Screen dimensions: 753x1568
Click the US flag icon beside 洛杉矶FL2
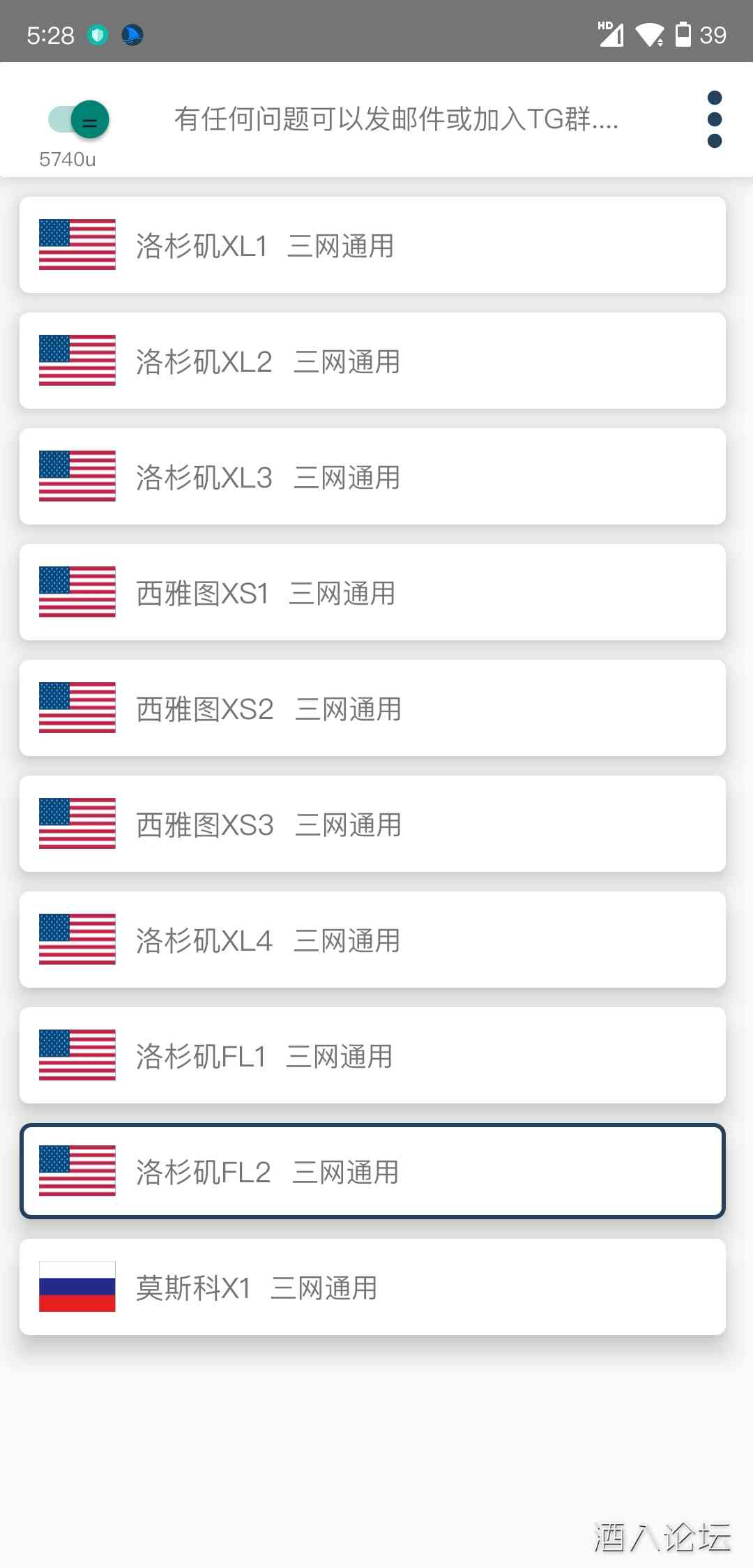tap(77, 1171)
